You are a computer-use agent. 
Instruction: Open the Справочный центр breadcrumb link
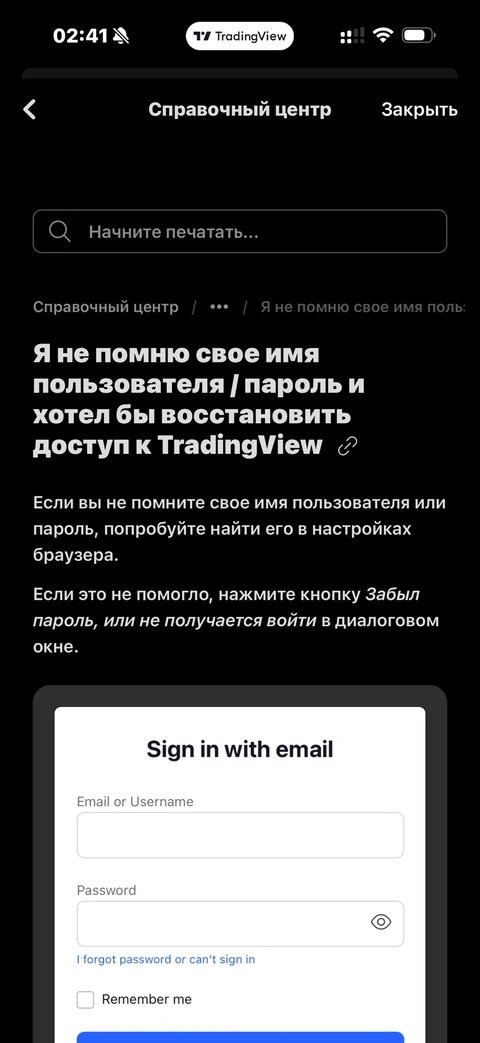[106, 307]
